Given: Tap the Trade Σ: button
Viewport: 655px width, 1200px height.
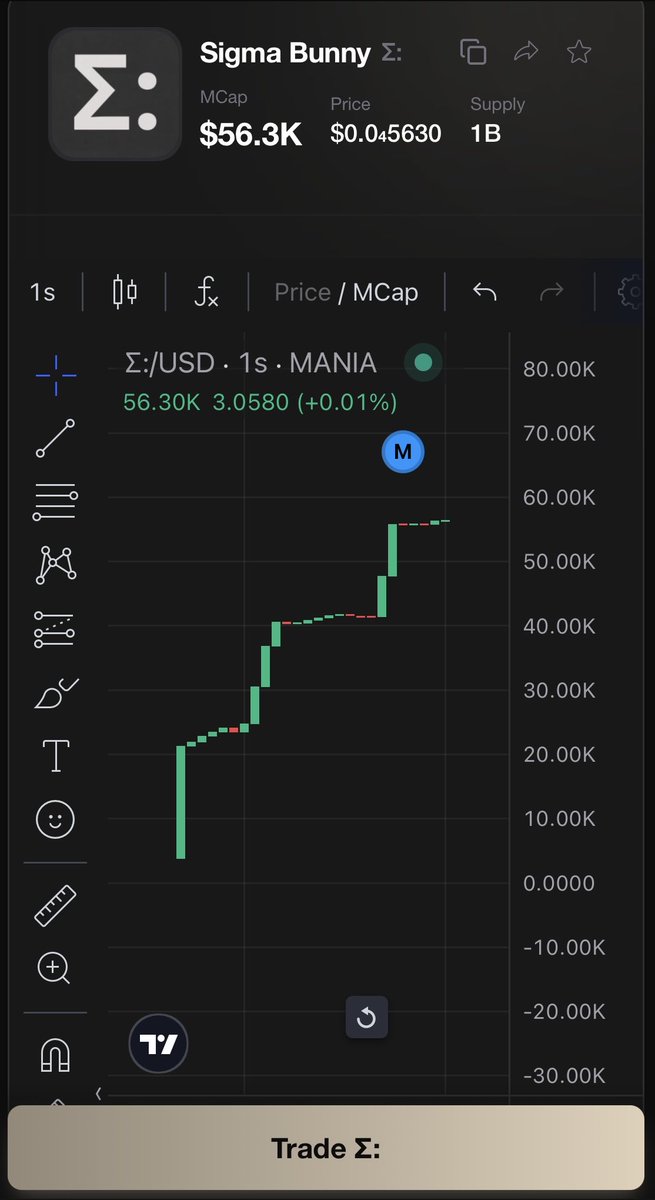Looking at the screenshot, I should coord(326,1148).
